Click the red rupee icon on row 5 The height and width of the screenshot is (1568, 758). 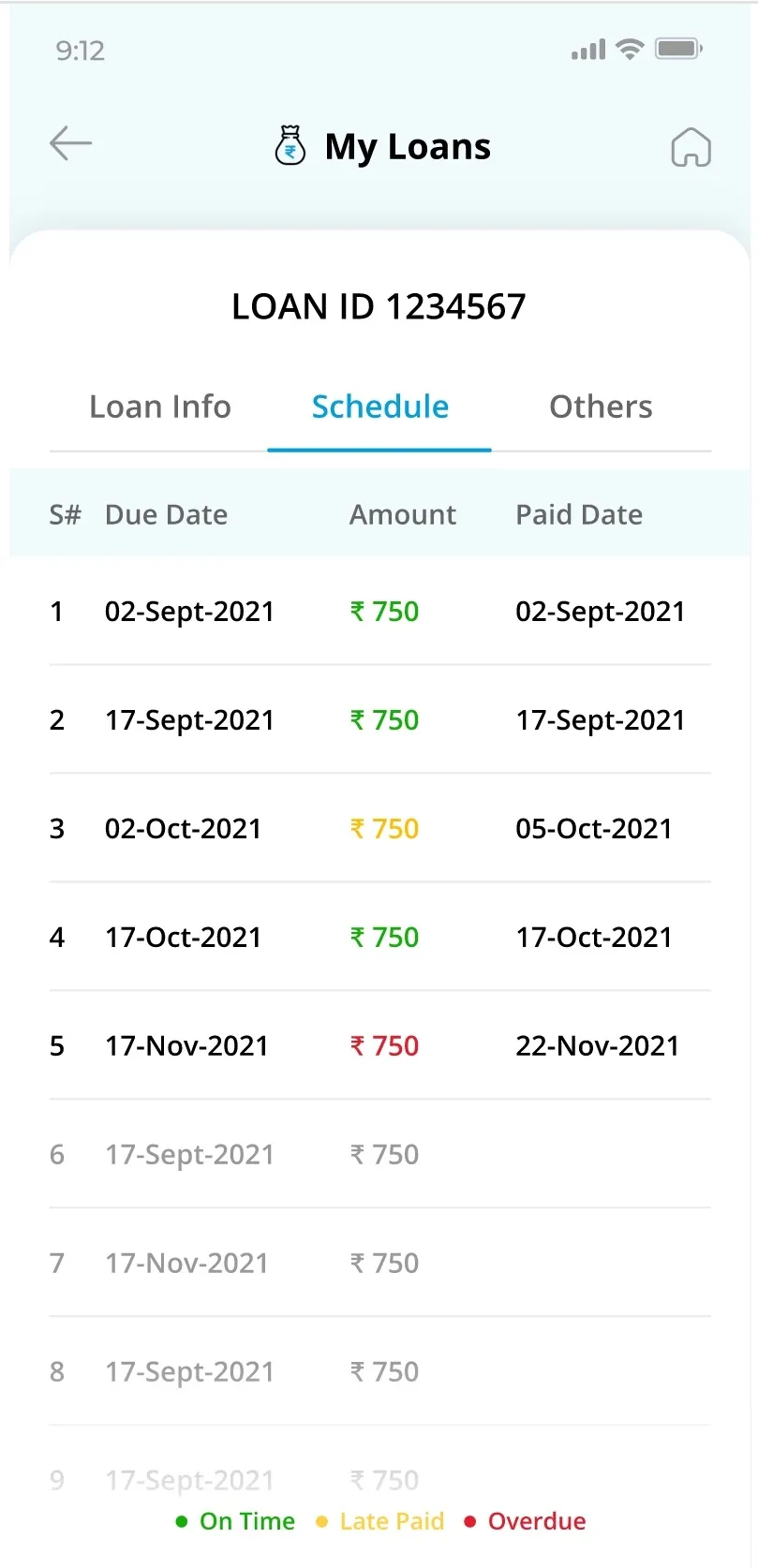coord(360,1045)
